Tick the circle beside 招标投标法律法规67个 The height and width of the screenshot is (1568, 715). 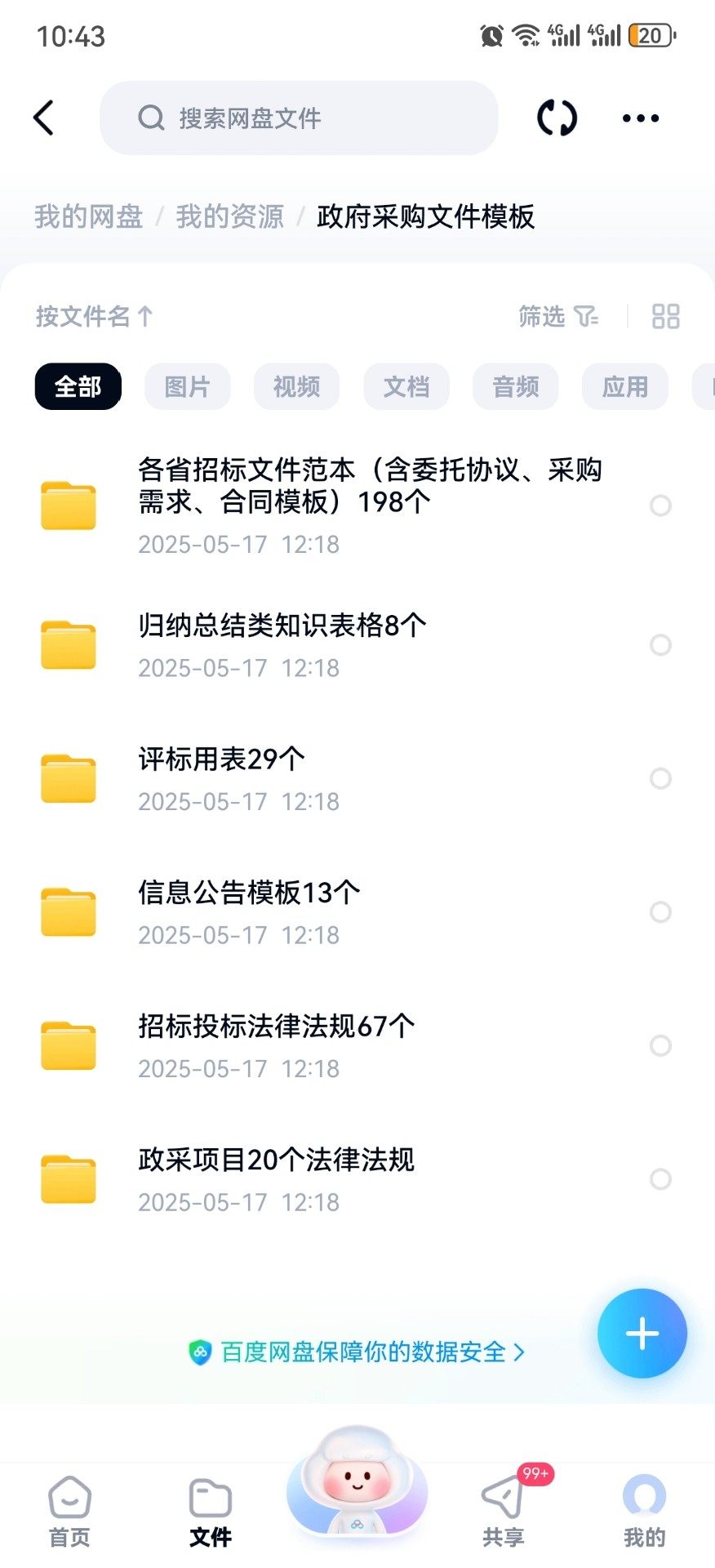click(x=660, y=1045)
